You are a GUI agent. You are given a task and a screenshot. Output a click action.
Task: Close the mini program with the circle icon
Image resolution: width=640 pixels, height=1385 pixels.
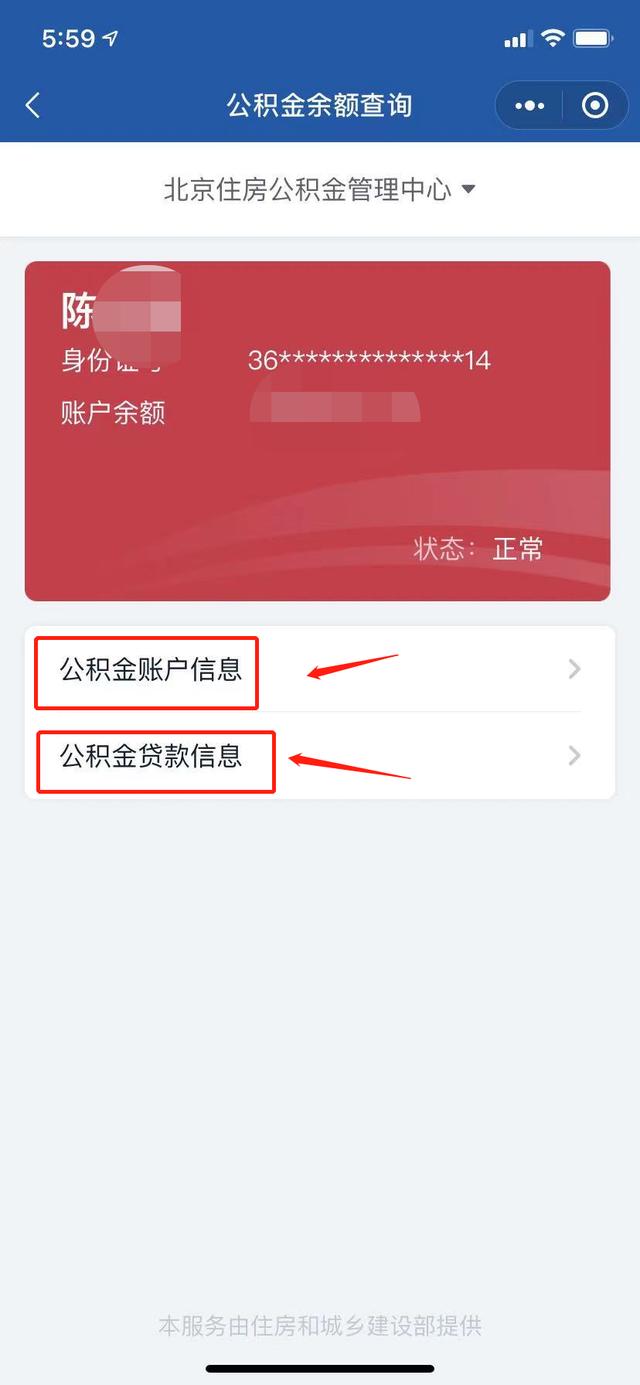pos(595,105)
